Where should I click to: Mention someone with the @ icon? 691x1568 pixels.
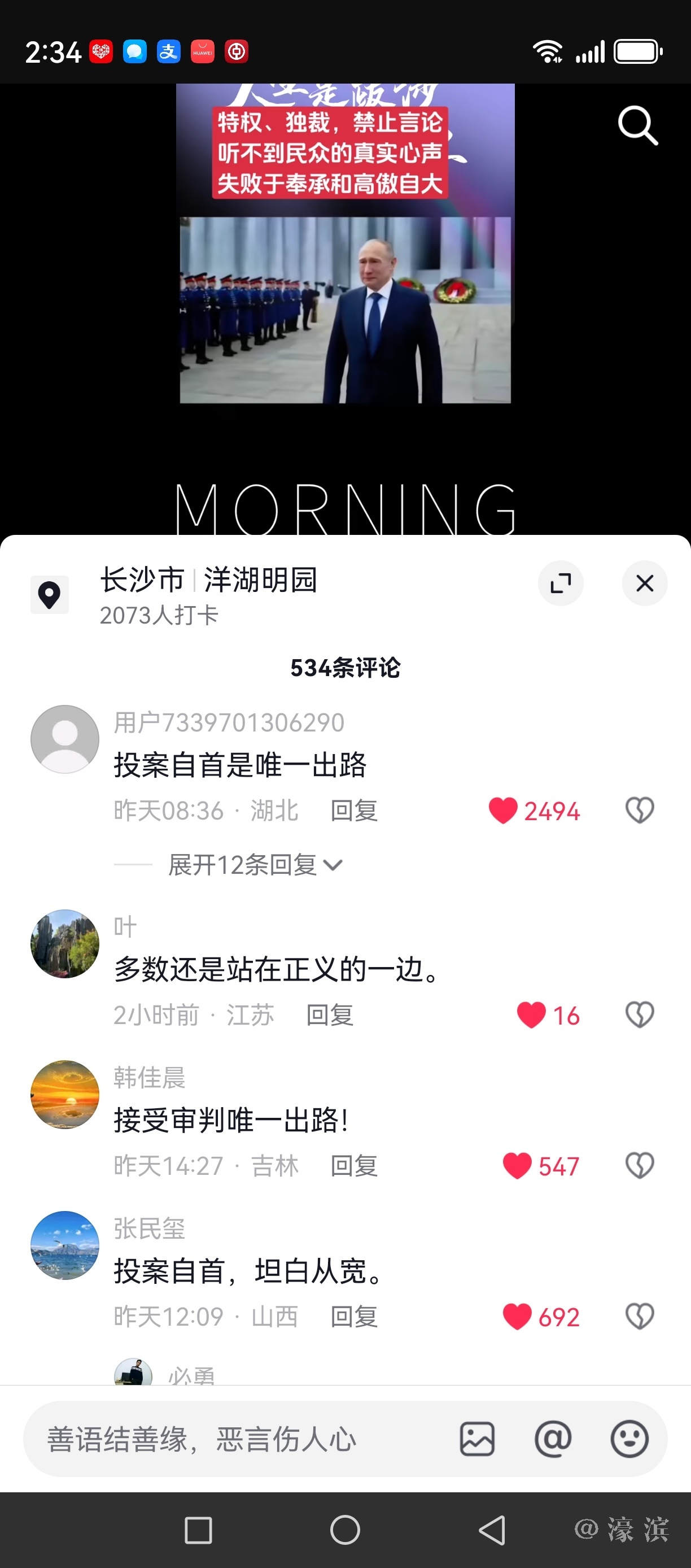(x=553, y=1440)
